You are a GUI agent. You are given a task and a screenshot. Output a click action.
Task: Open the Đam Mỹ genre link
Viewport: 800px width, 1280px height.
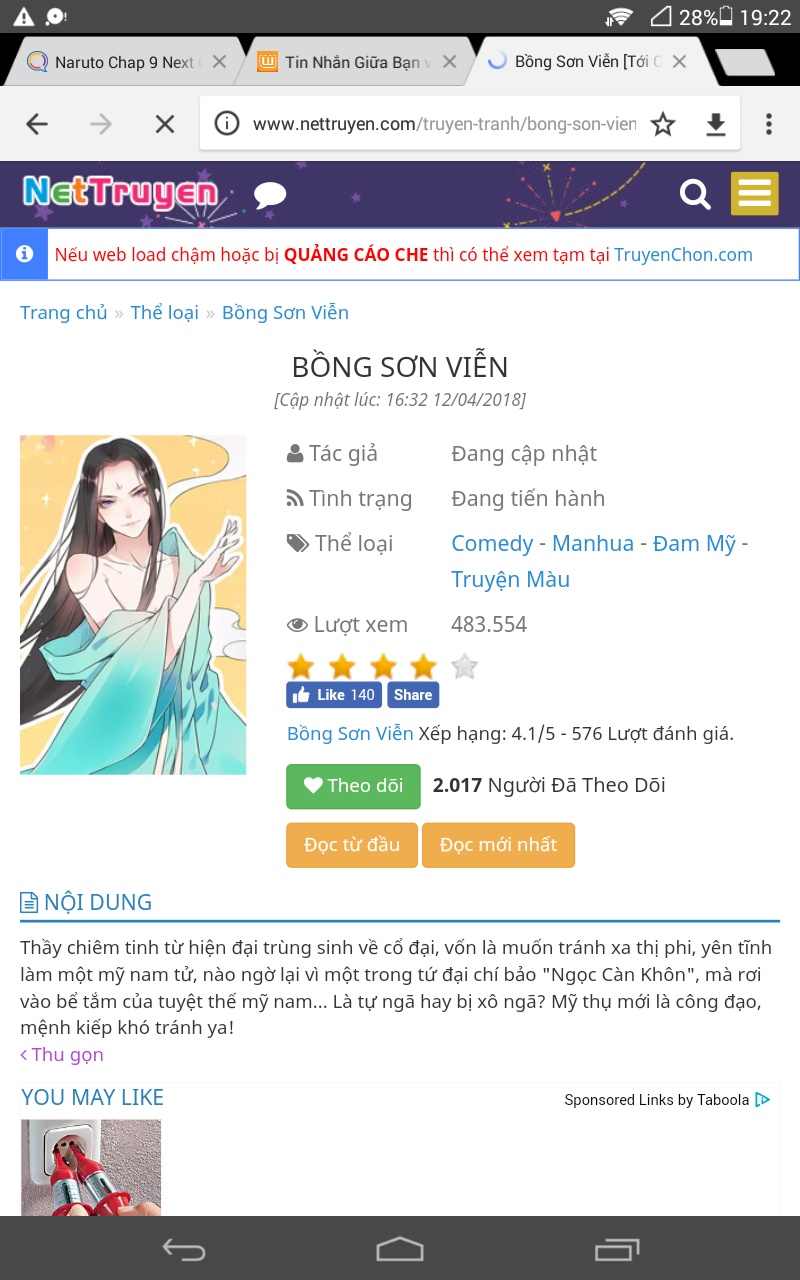[694, 543]
